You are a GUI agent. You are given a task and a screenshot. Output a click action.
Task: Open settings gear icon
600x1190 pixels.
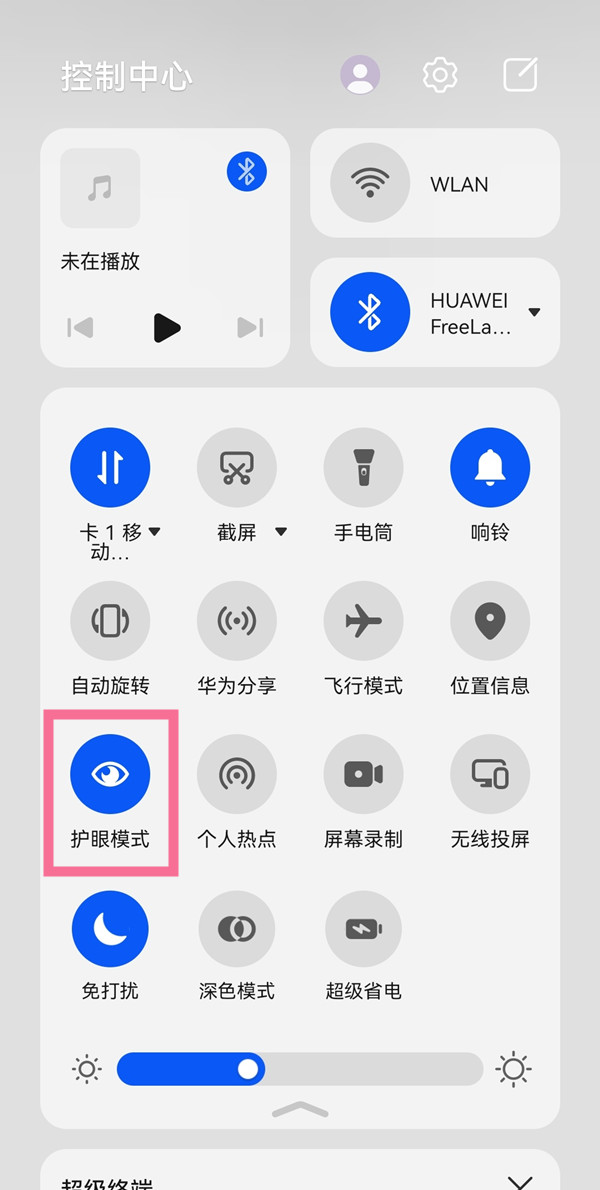(440, 75)
